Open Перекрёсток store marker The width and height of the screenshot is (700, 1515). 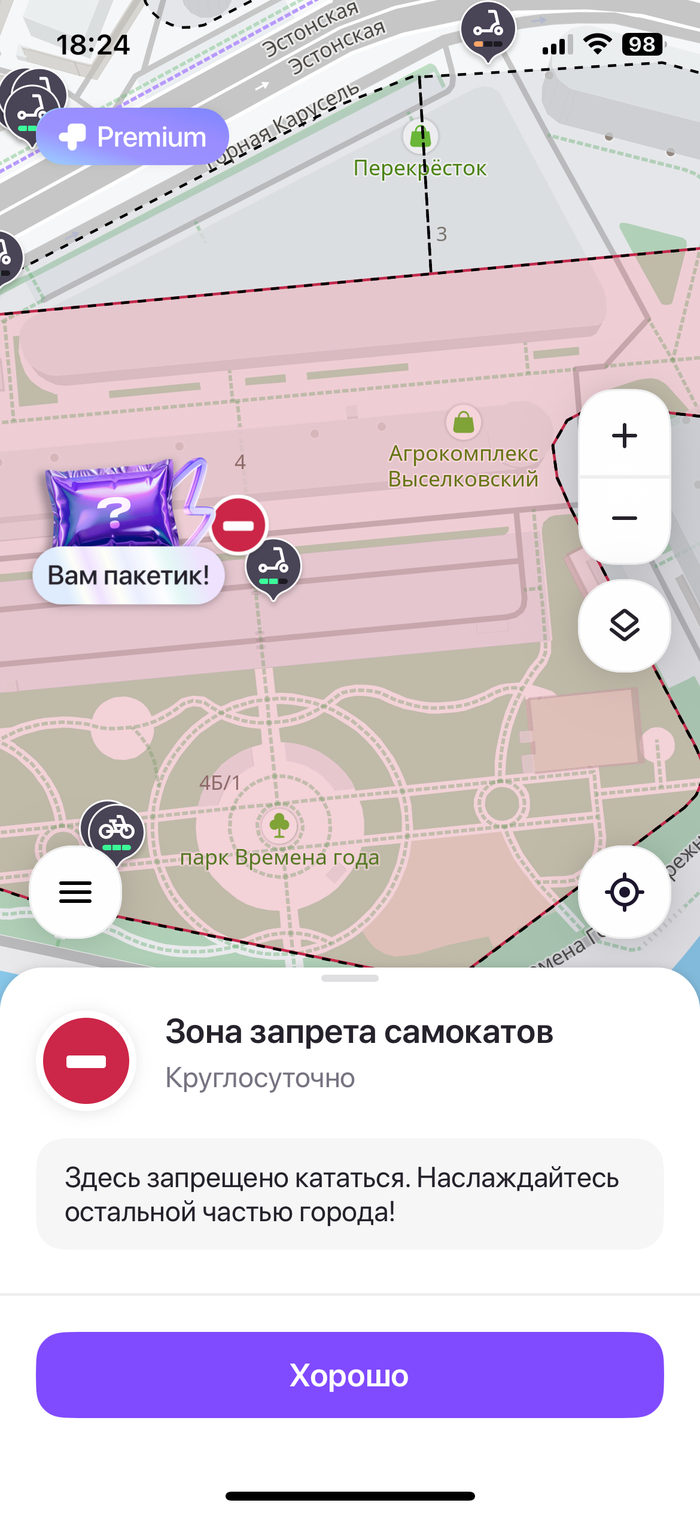coord(421,136)
